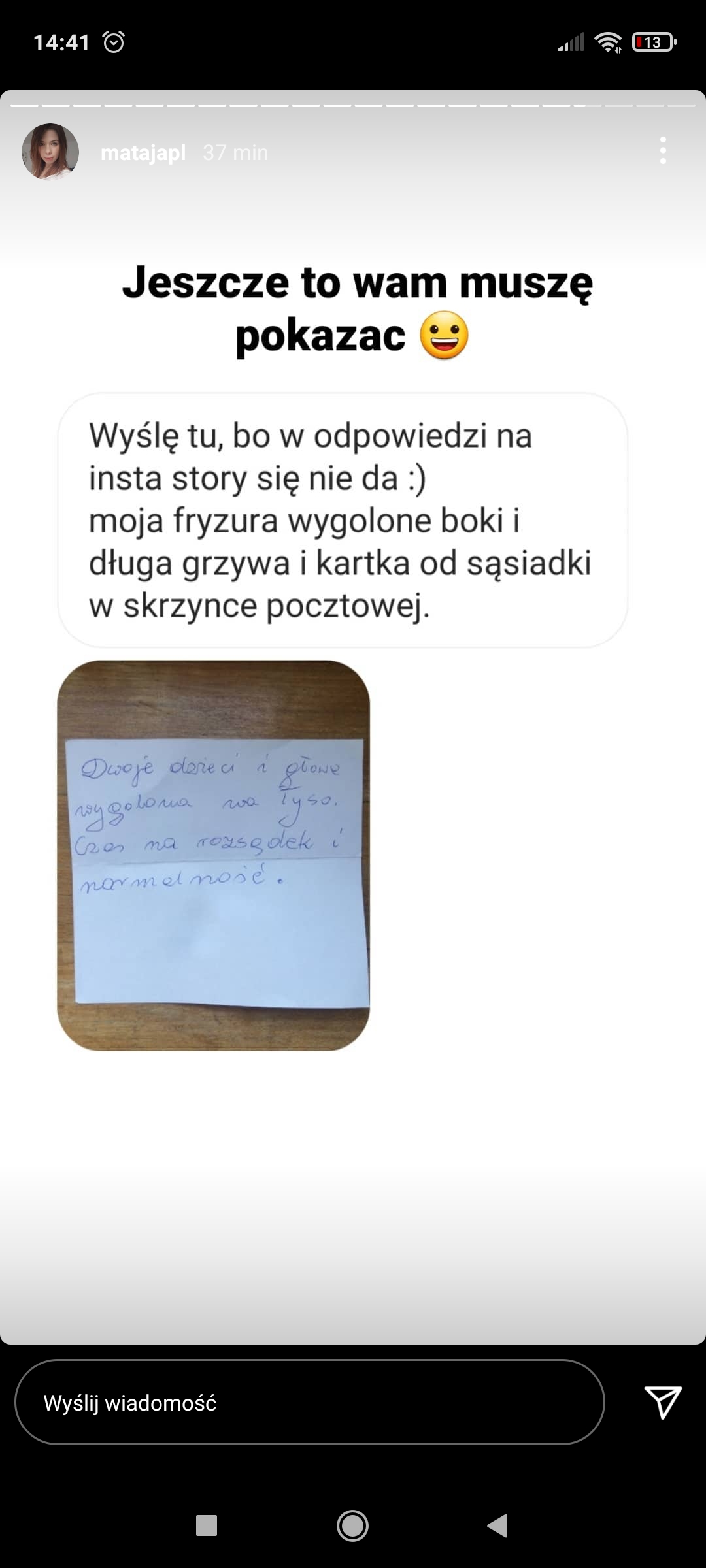Open the story overflow menu
The height and width of the screenshot is (1568, 706).
[x=663, y=151]
